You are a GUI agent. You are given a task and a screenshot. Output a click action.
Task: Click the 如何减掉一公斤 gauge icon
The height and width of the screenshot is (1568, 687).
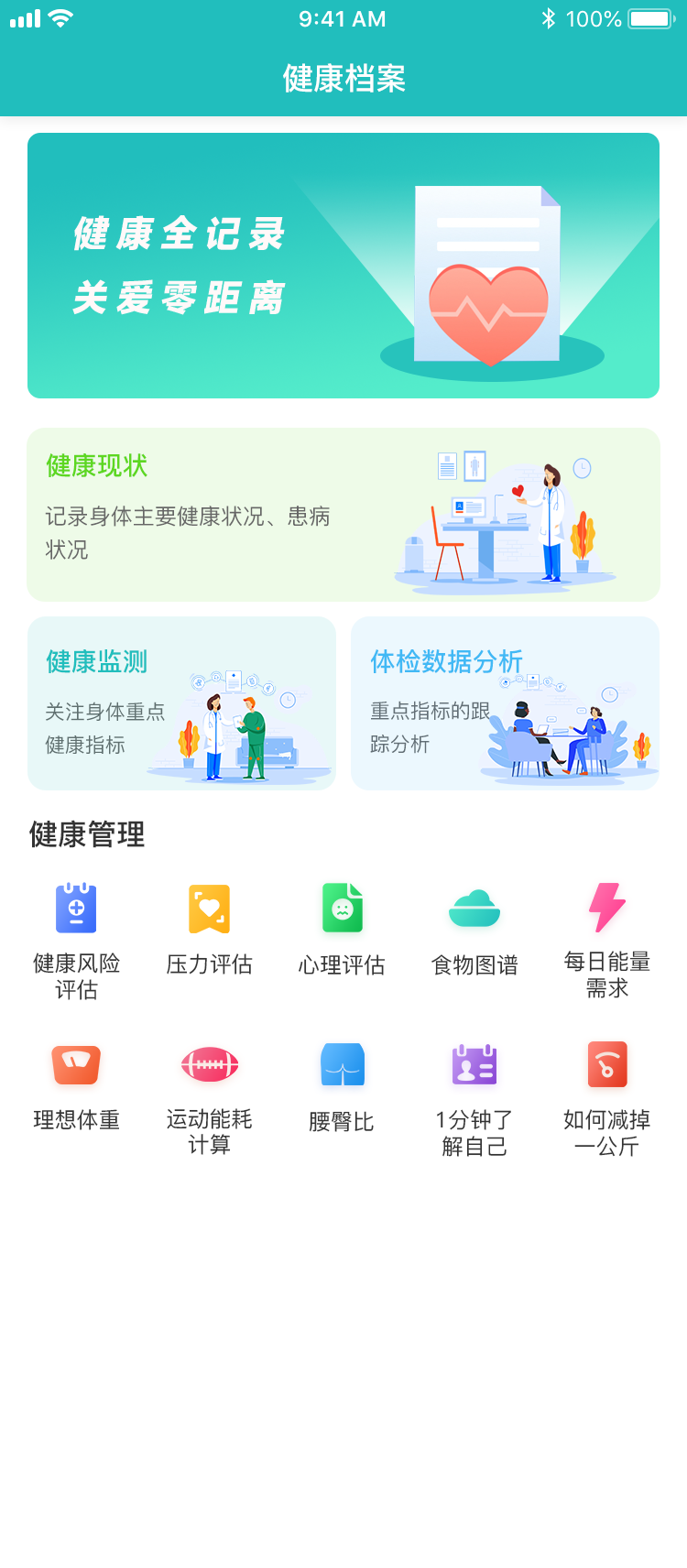point(607,1063)
